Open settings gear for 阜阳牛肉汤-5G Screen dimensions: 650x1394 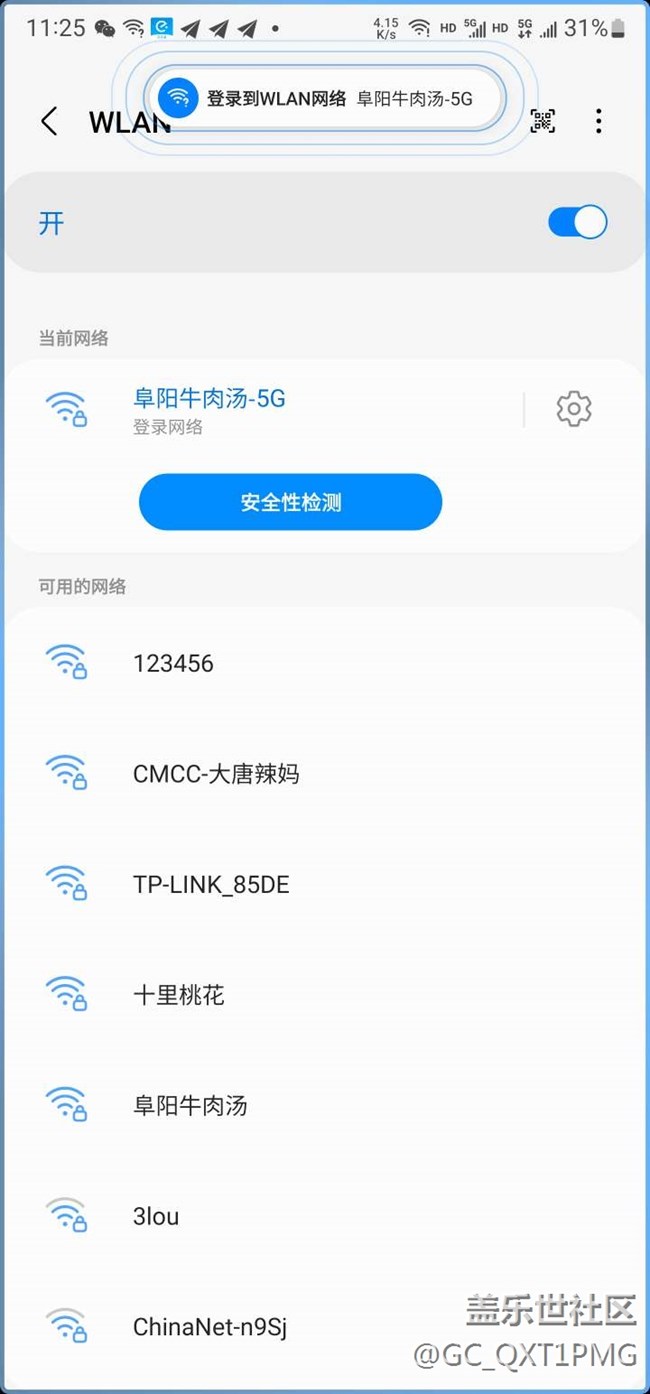[574, 409]
